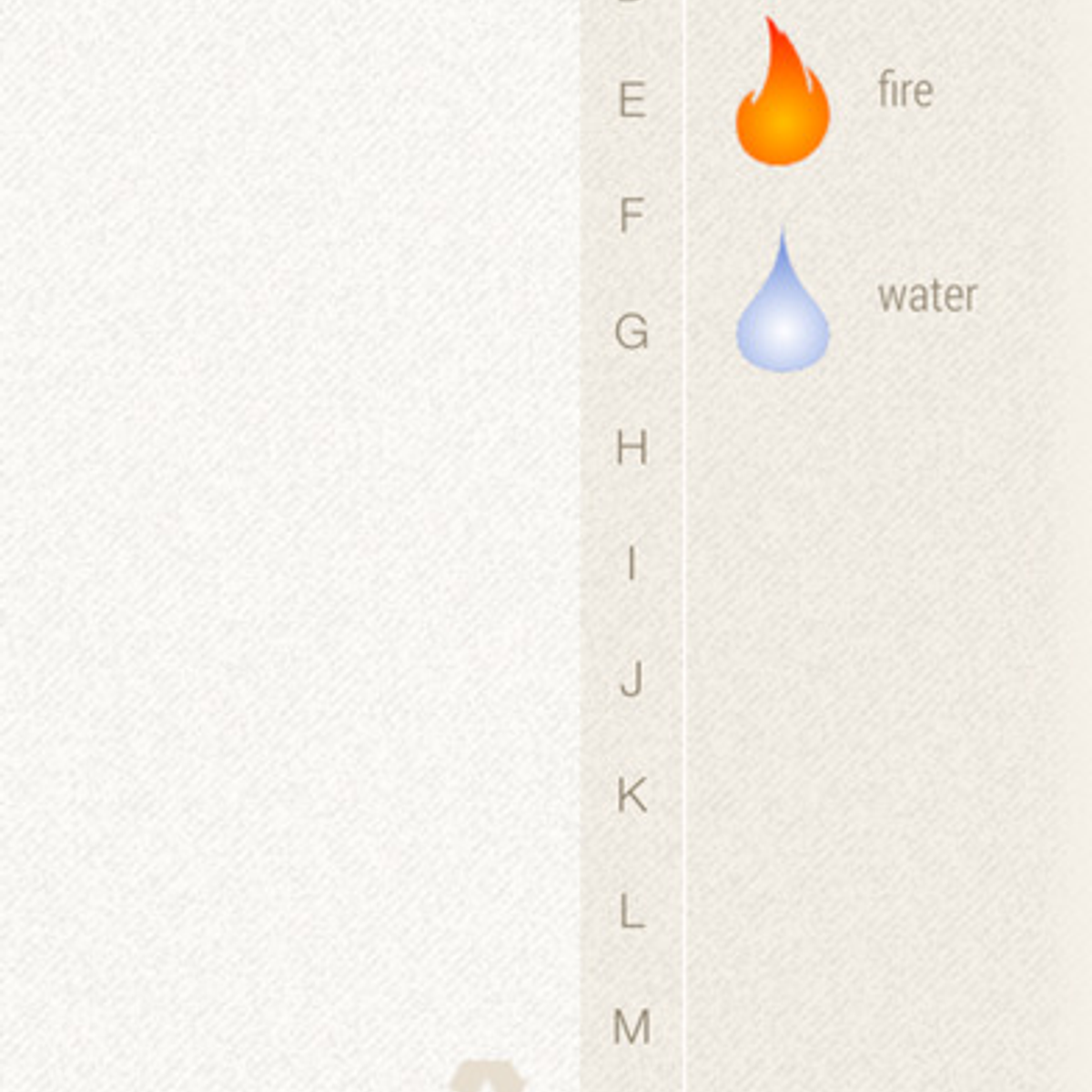Jump to letter M in the index
Image resolution: width=1092 pixels, height=1092 pixels.
[632, 1026]
